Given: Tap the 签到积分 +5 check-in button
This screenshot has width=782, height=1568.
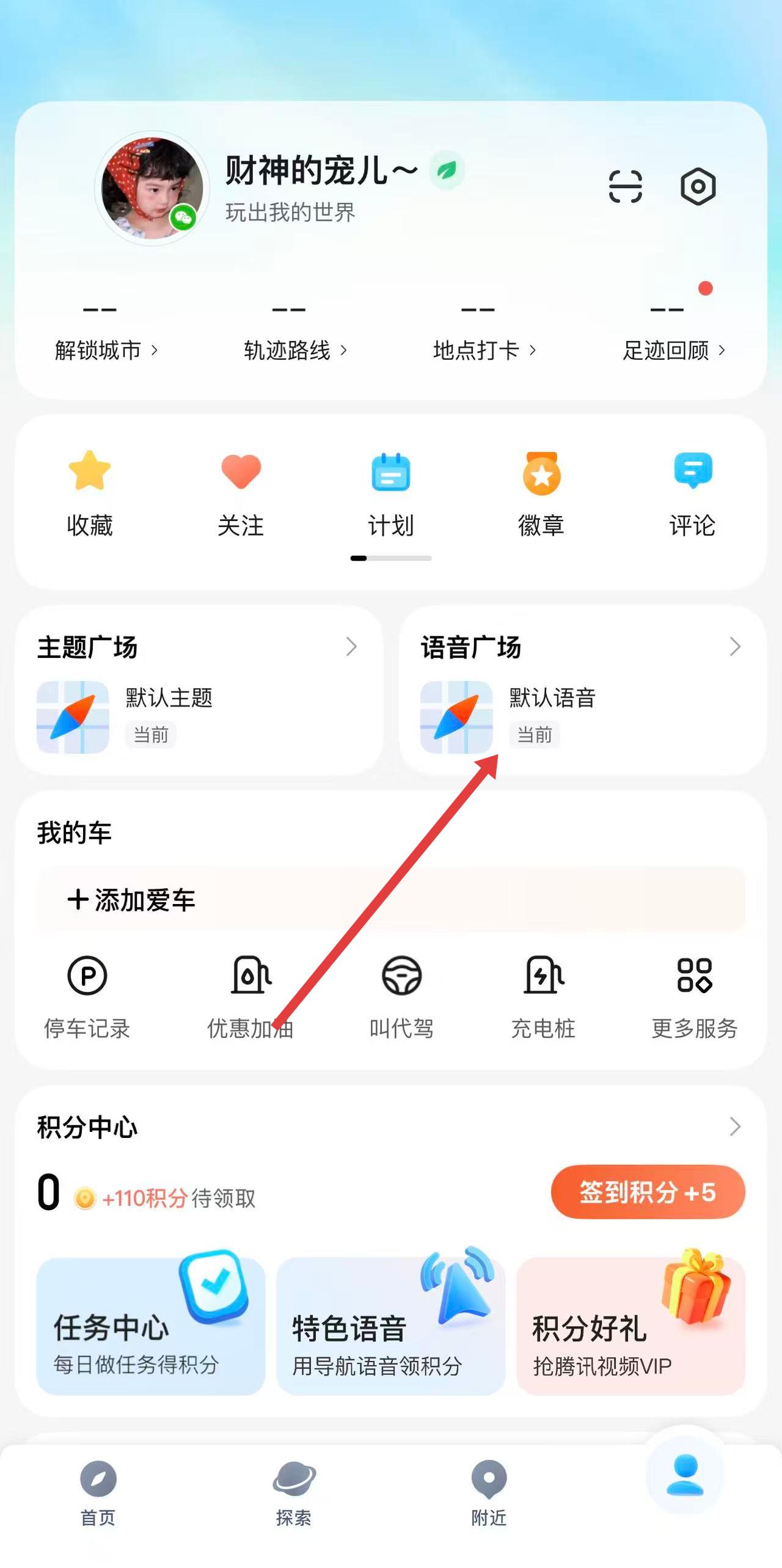Looking at the screenshot, I should coord(648,1192).
